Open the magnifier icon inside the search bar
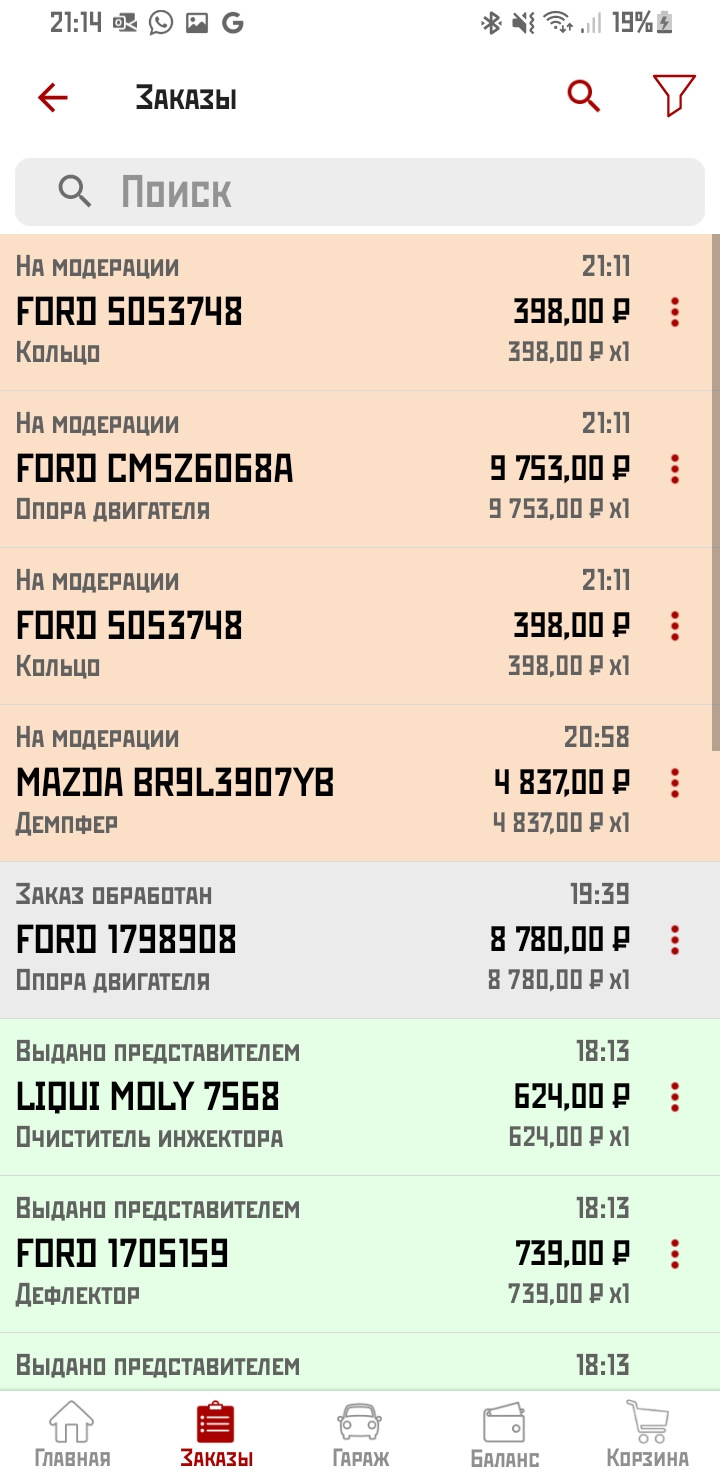This screenshot has height=1480, width=720. (x=74, y=190)
